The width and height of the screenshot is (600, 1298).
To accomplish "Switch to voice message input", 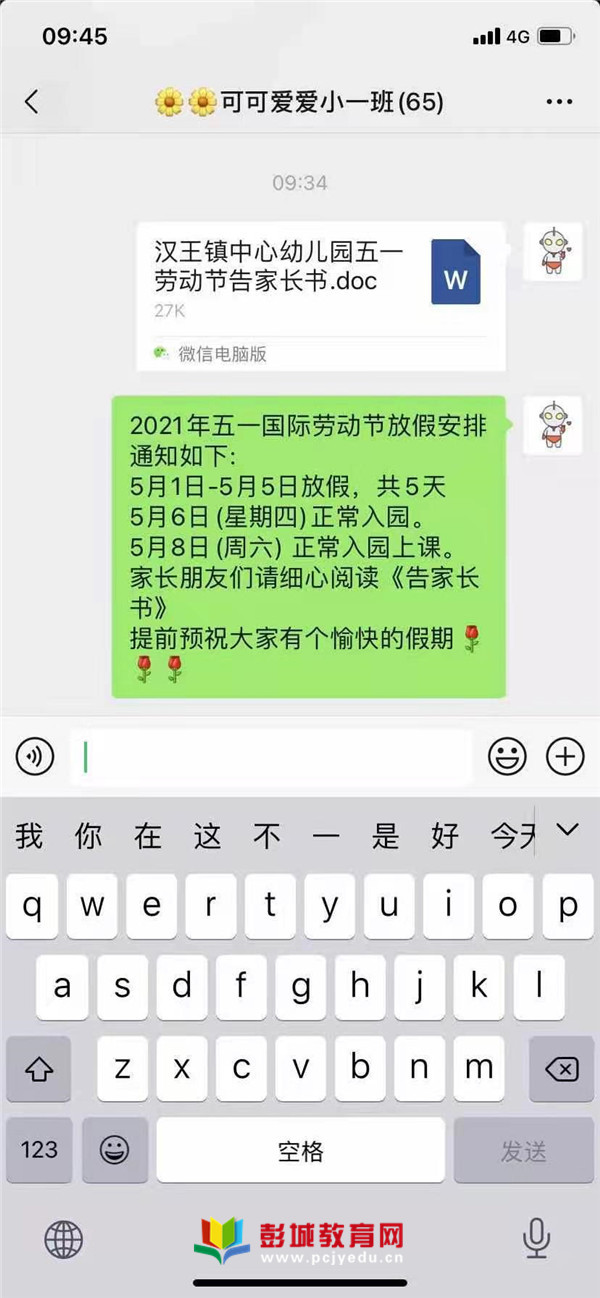I will pos(35,757).
